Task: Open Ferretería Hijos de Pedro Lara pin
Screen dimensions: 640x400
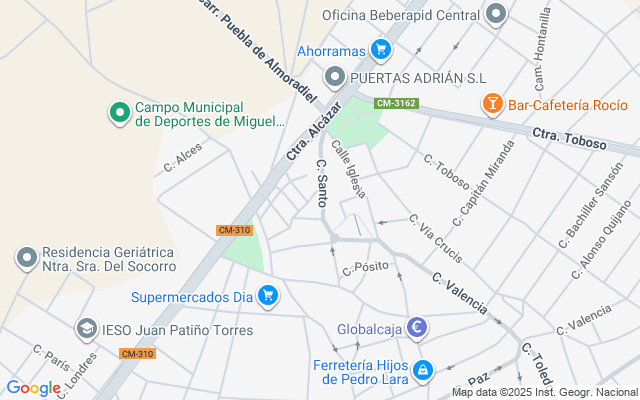Action: click(x=423, y=371)
